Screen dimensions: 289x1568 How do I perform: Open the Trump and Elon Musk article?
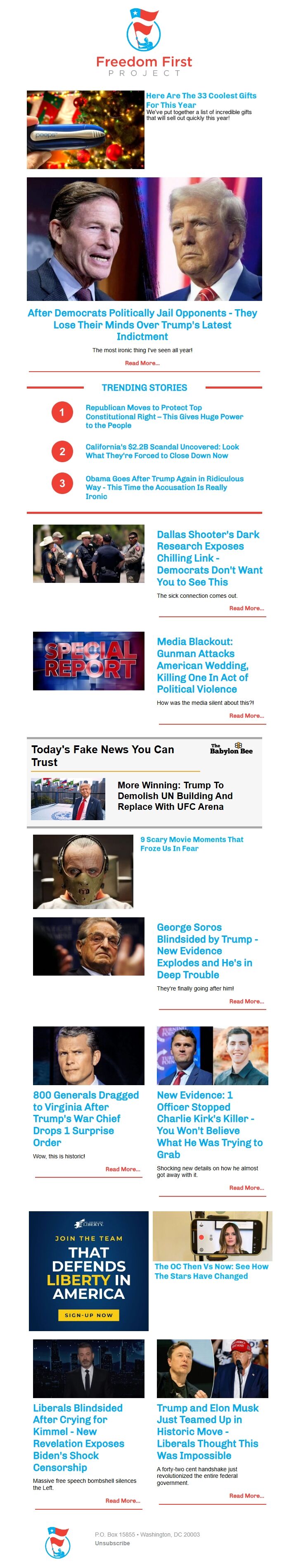(x=208, y=1431)
